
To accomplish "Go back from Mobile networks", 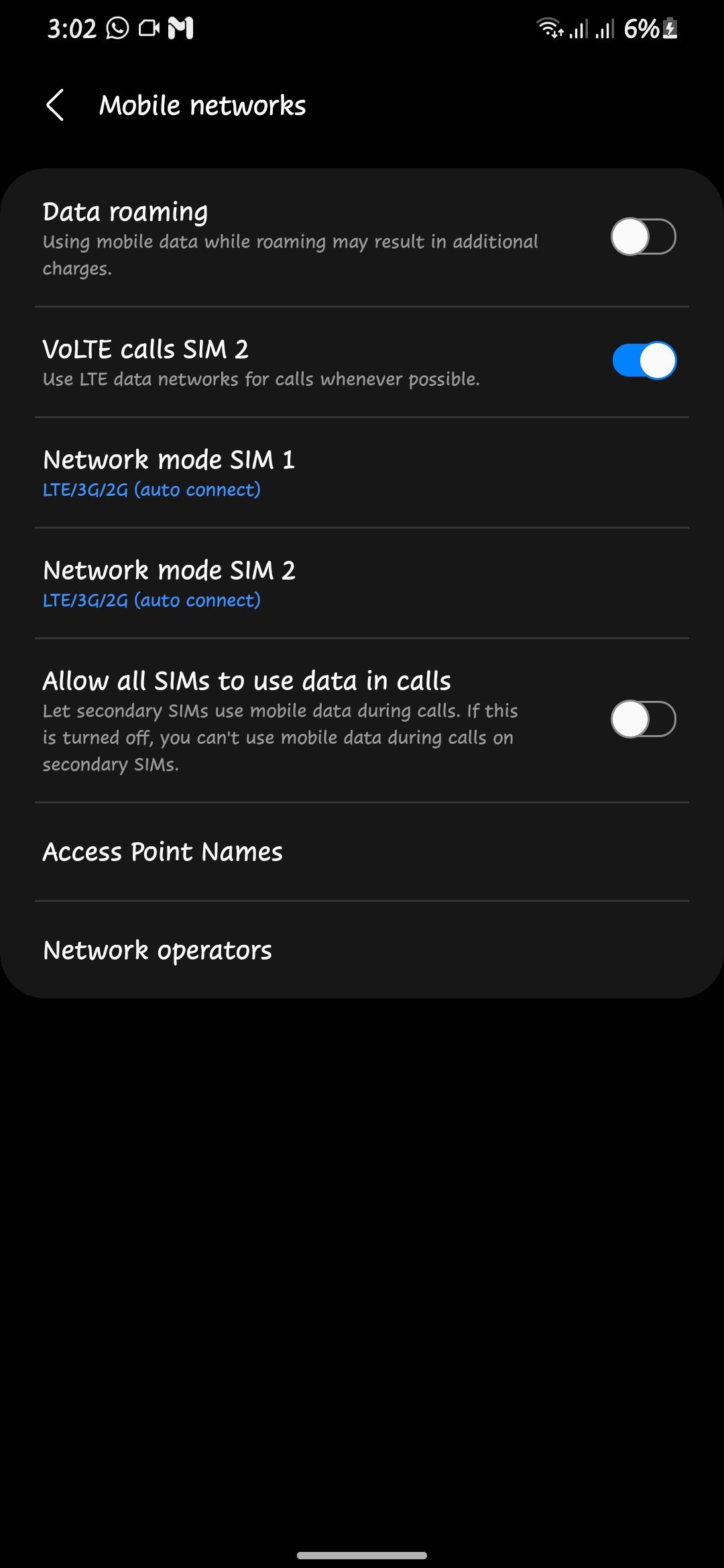I will point(55,106).
